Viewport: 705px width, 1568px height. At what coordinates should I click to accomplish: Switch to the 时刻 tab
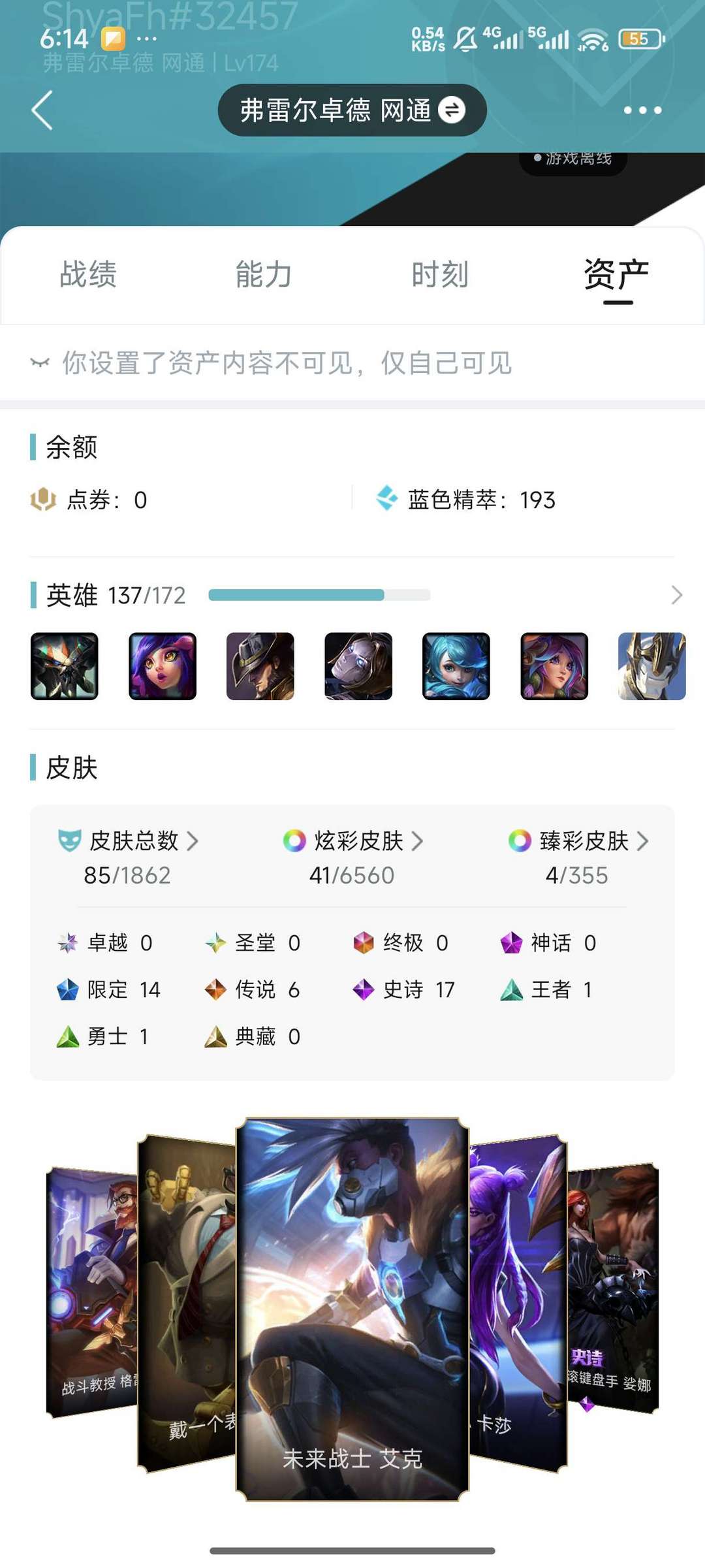(x=440, y=275)
